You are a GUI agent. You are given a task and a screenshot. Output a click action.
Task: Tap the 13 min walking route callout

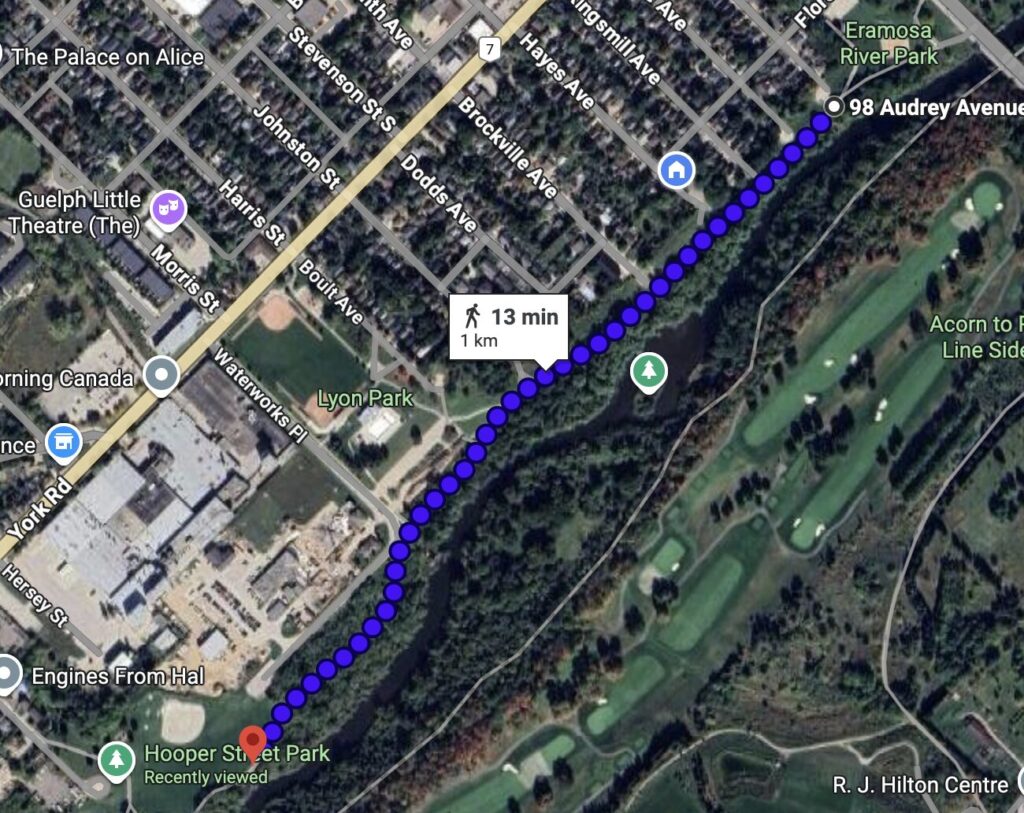point(508,326)
